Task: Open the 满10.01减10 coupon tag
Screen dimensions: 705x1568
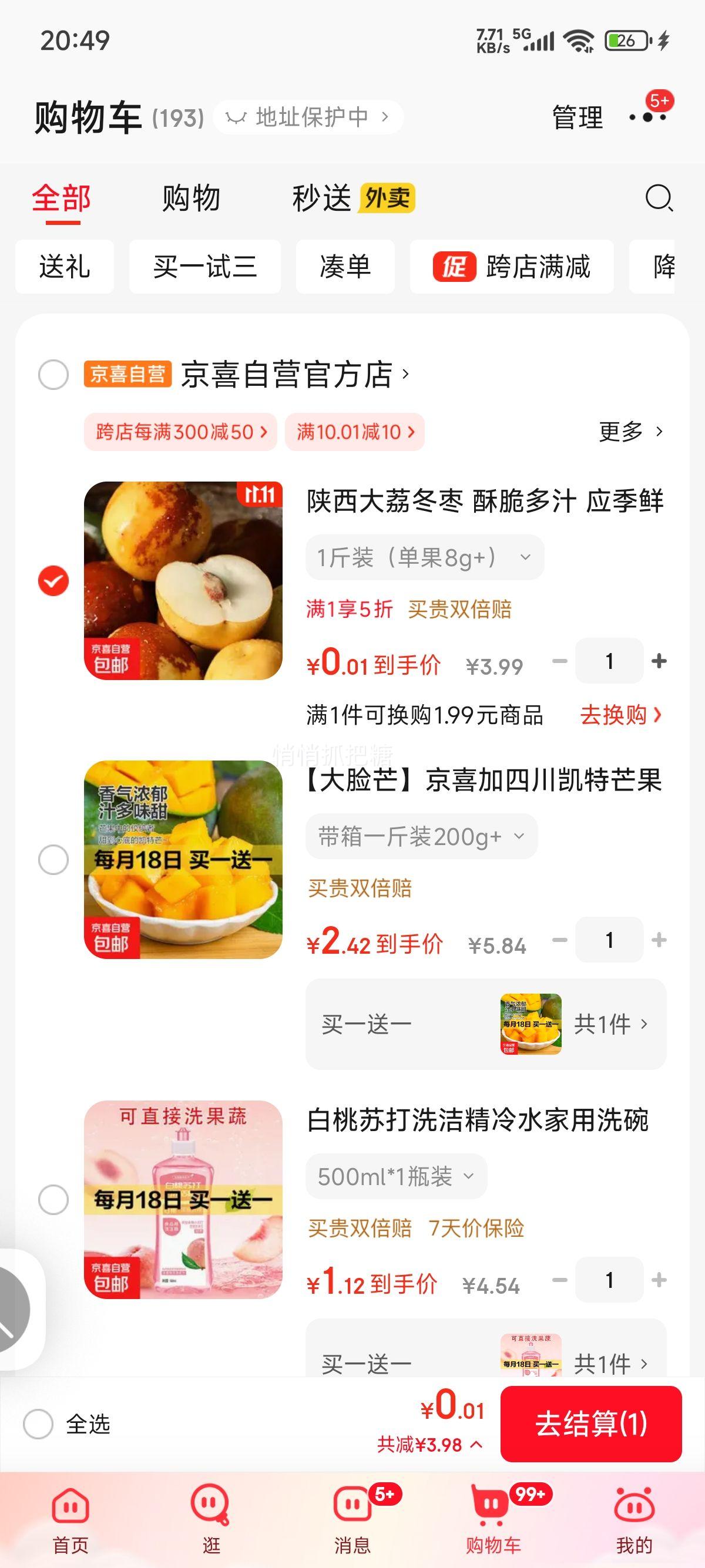Action: pyautogui.click(x=354, y=432)
